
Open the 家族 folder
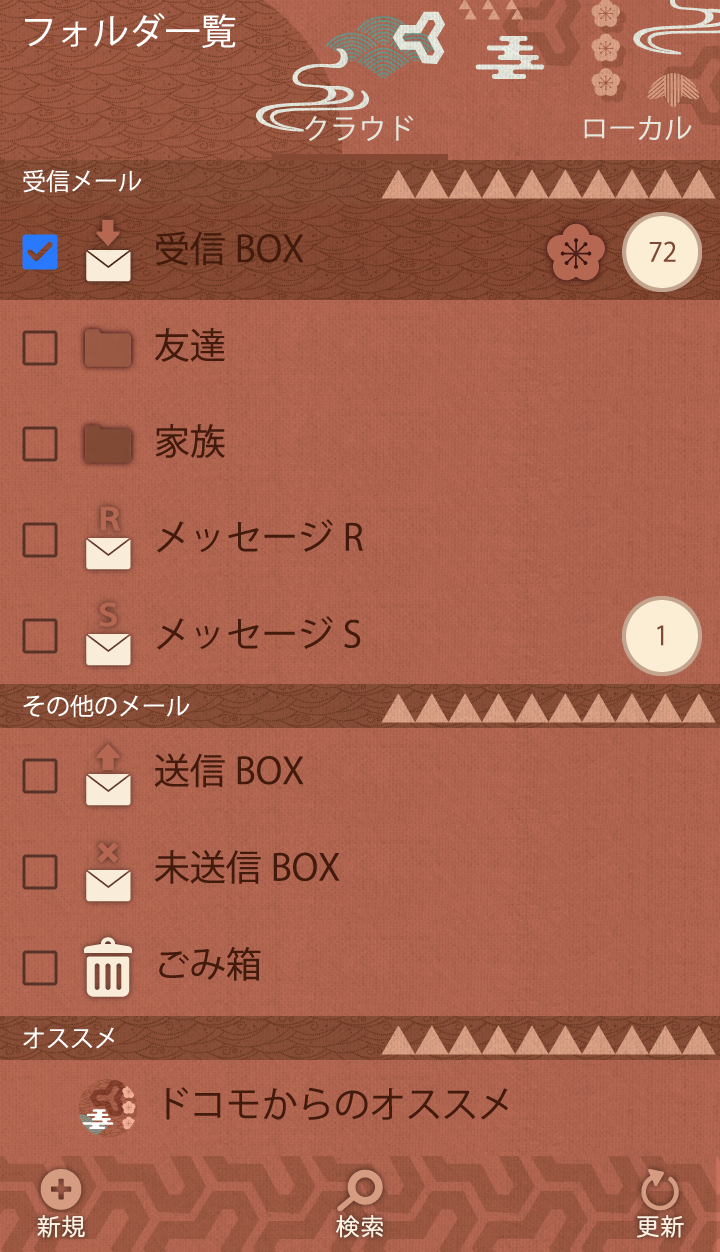click(x=190, y=443)
